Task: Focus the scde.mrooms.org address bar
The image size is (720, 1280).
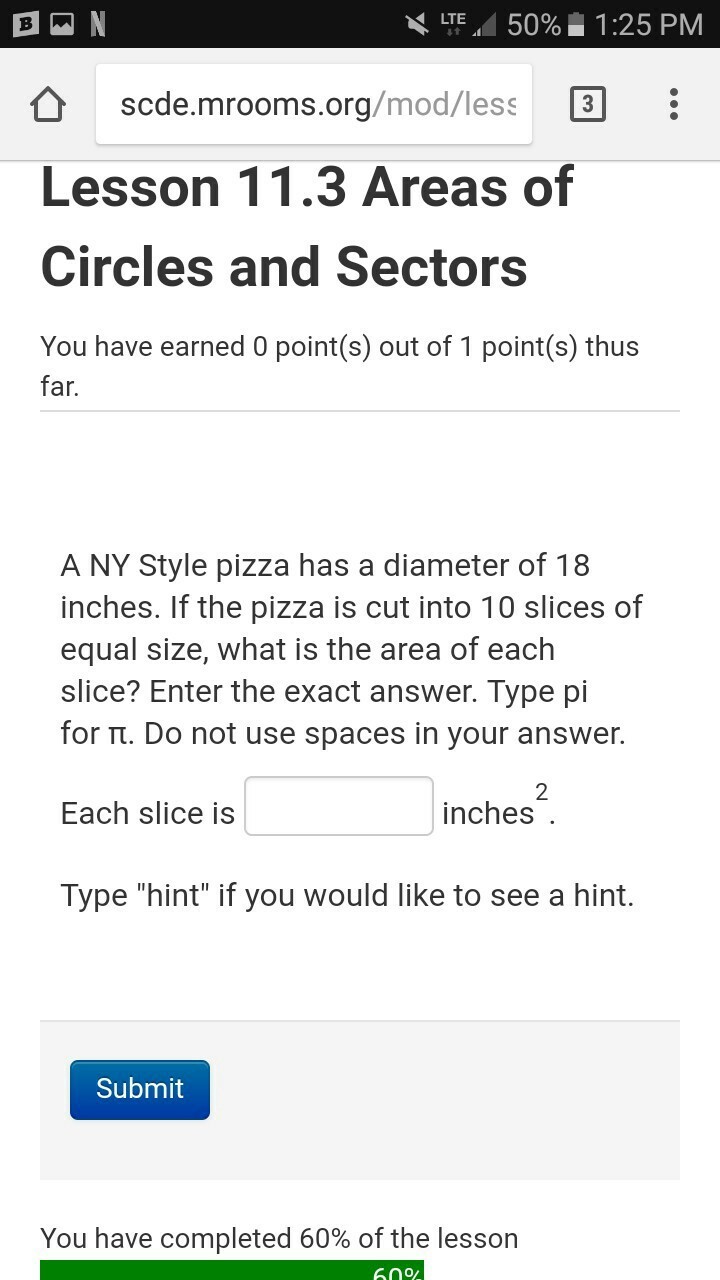Action: 314,104
